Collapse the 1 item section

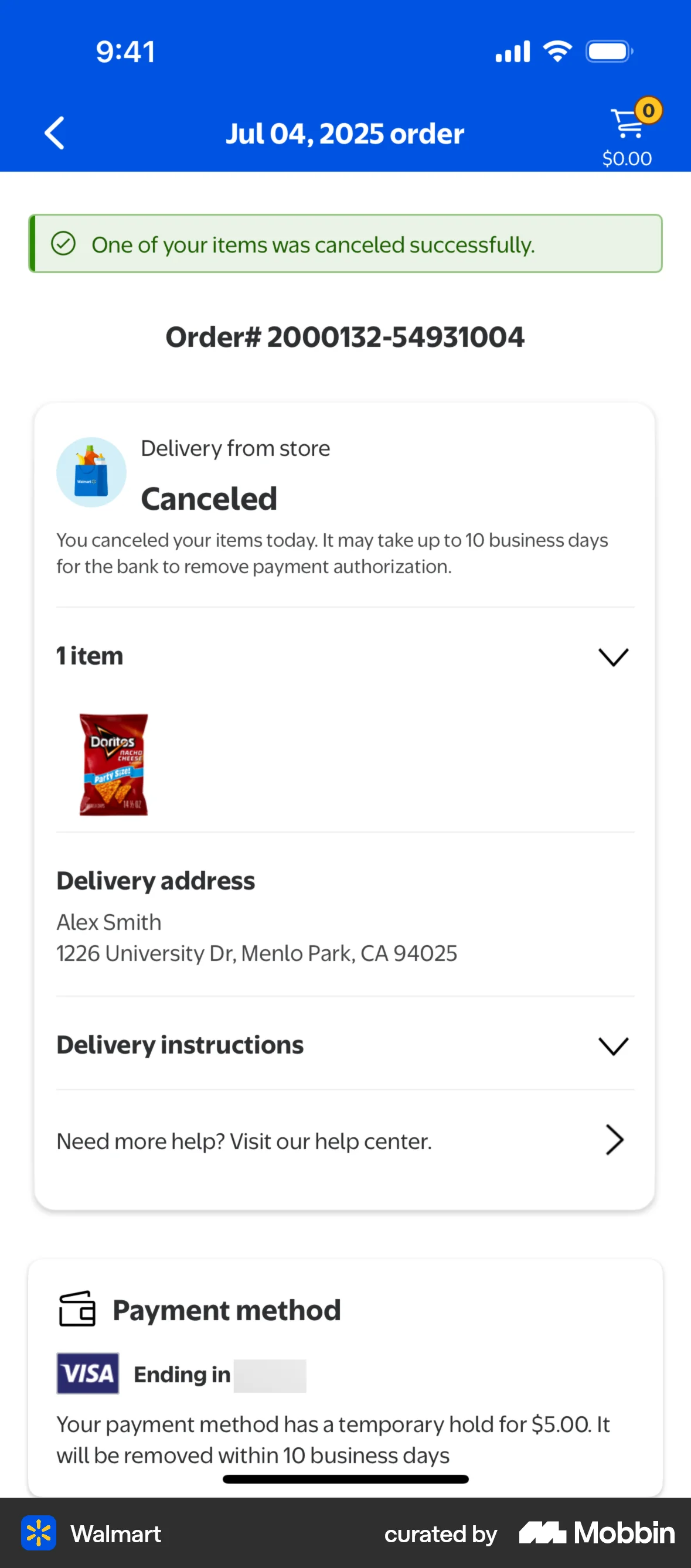click(613, 657)
